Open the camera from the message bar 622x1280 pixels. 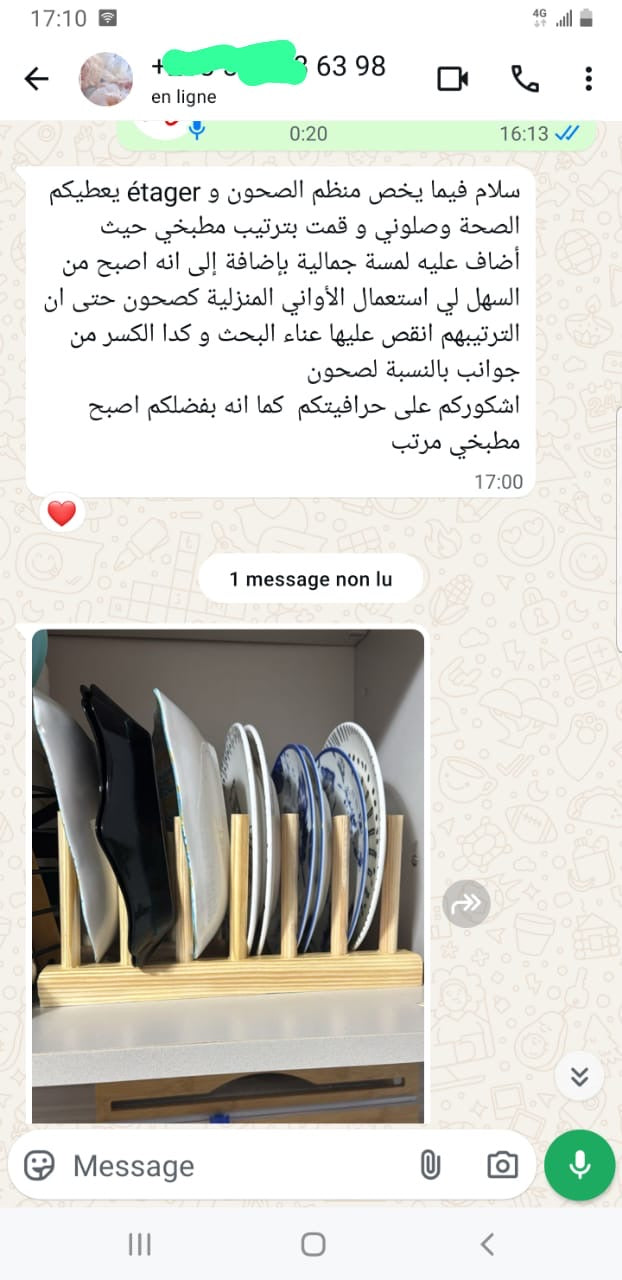[502, 1165]
